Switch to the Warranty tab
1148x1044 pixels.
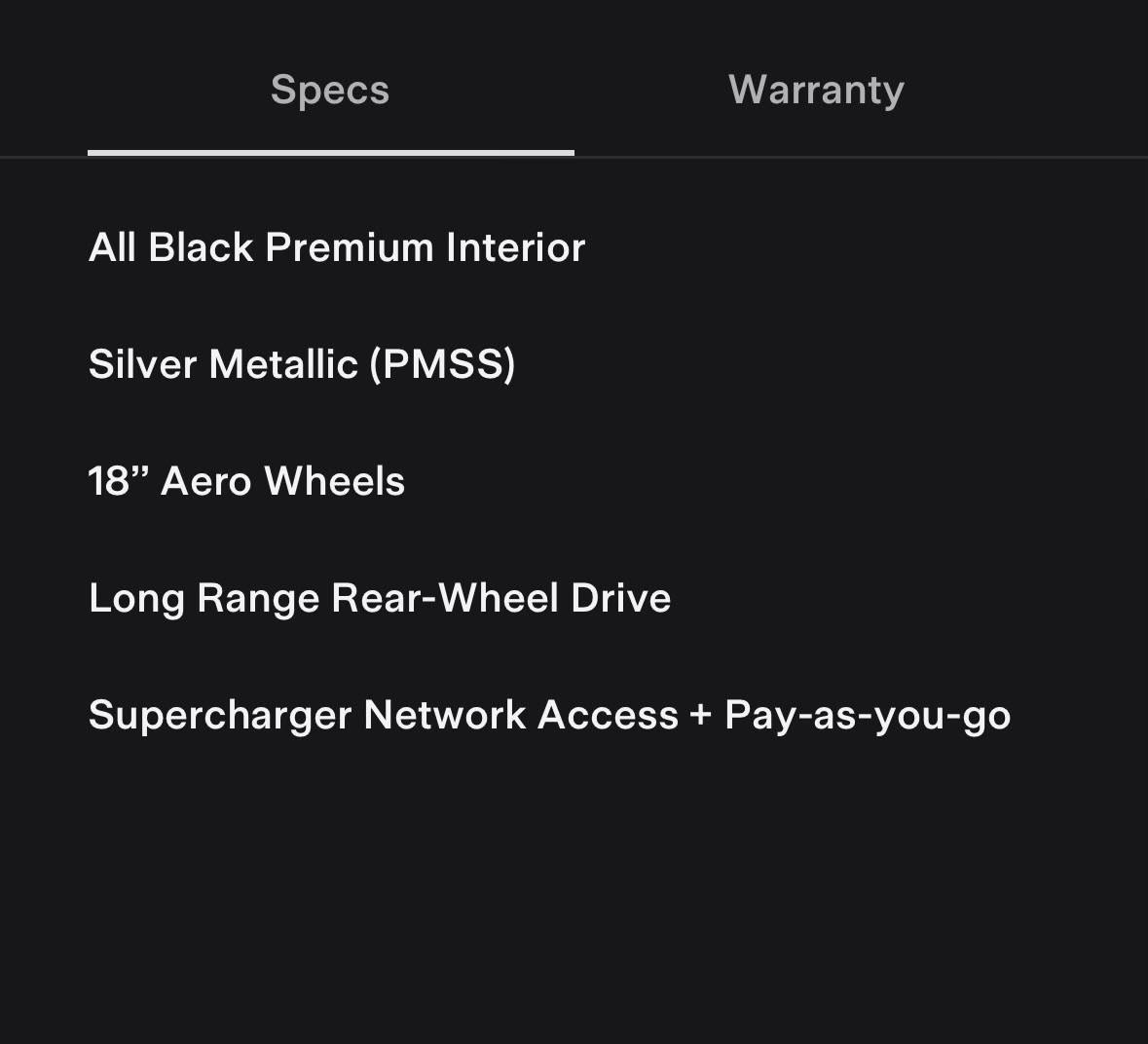[x=816, y=91]
